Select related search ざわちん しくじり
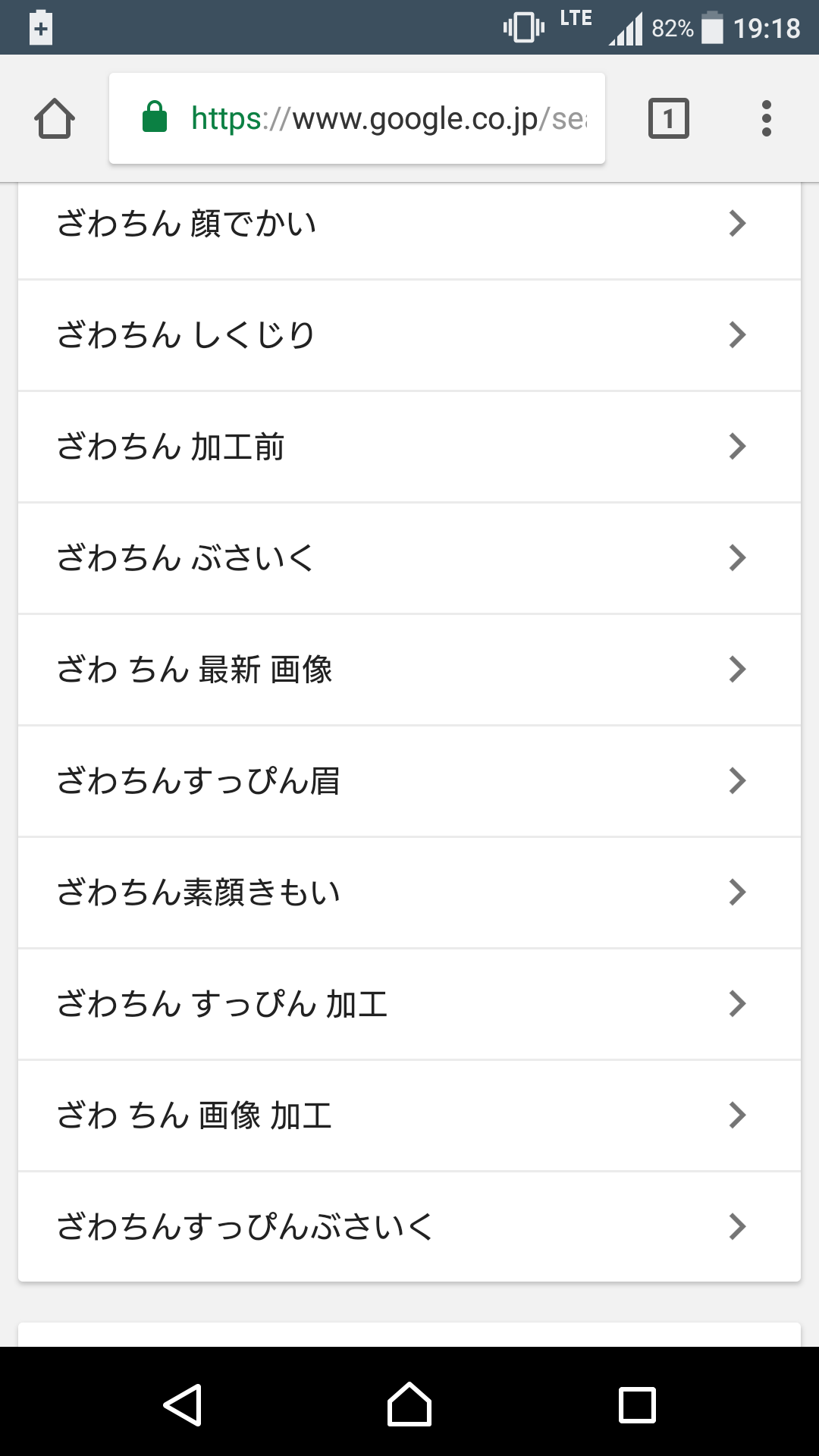819x1456 pixels. (409, 335)
